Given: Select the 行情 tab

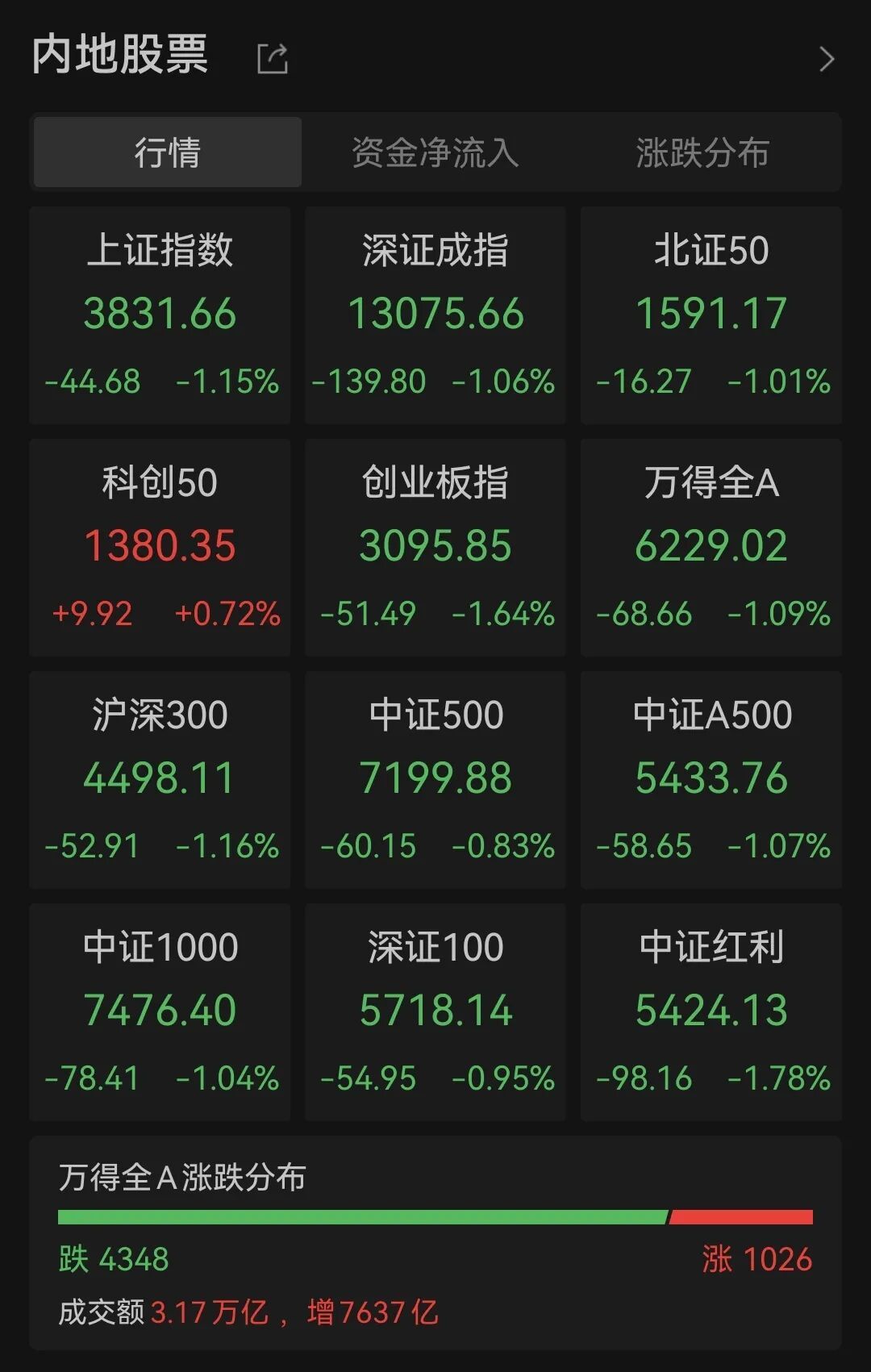Looking at the screenshot, I should click(x=167, y=152).
